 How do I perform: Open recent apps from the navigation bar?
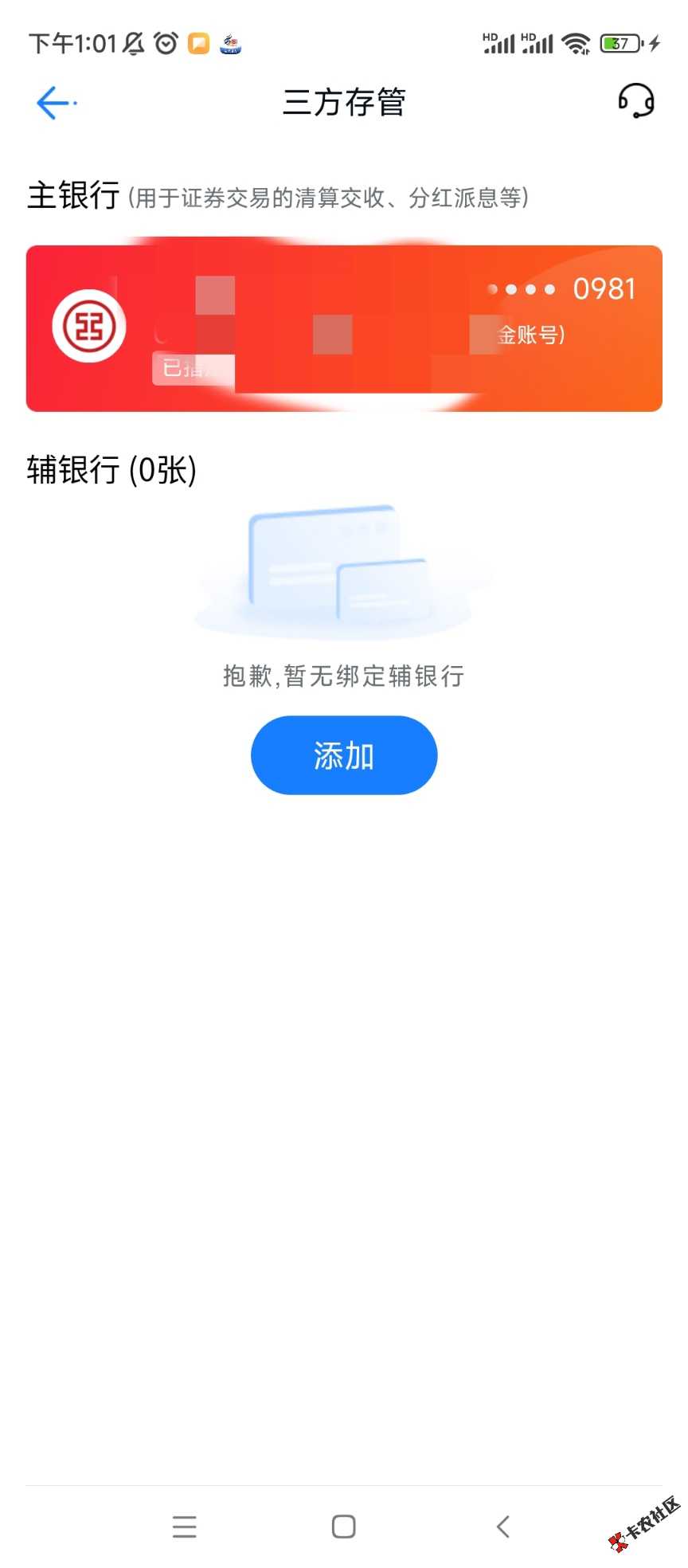[x=184, y=1526]
